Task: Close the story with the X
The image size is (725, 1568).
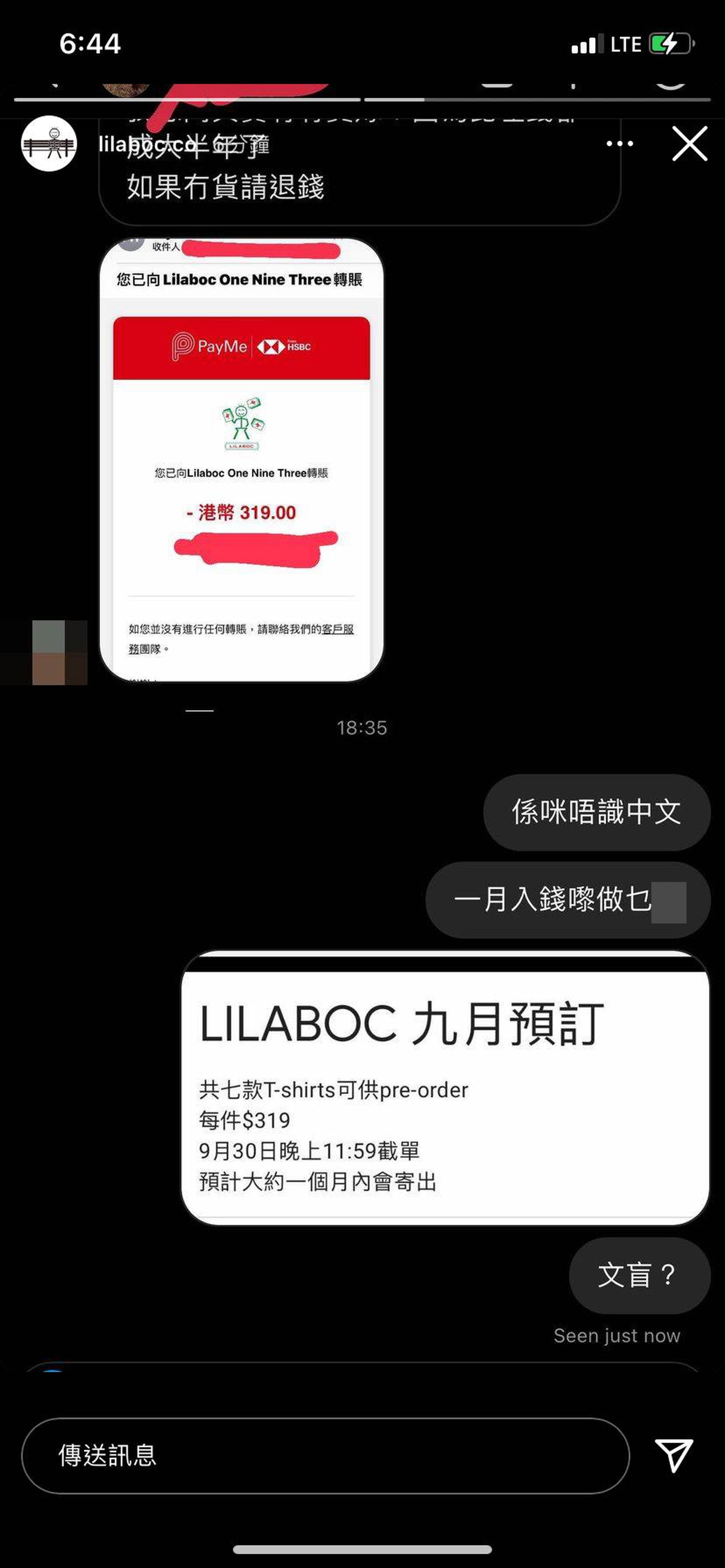Action: tap(689, 144)
